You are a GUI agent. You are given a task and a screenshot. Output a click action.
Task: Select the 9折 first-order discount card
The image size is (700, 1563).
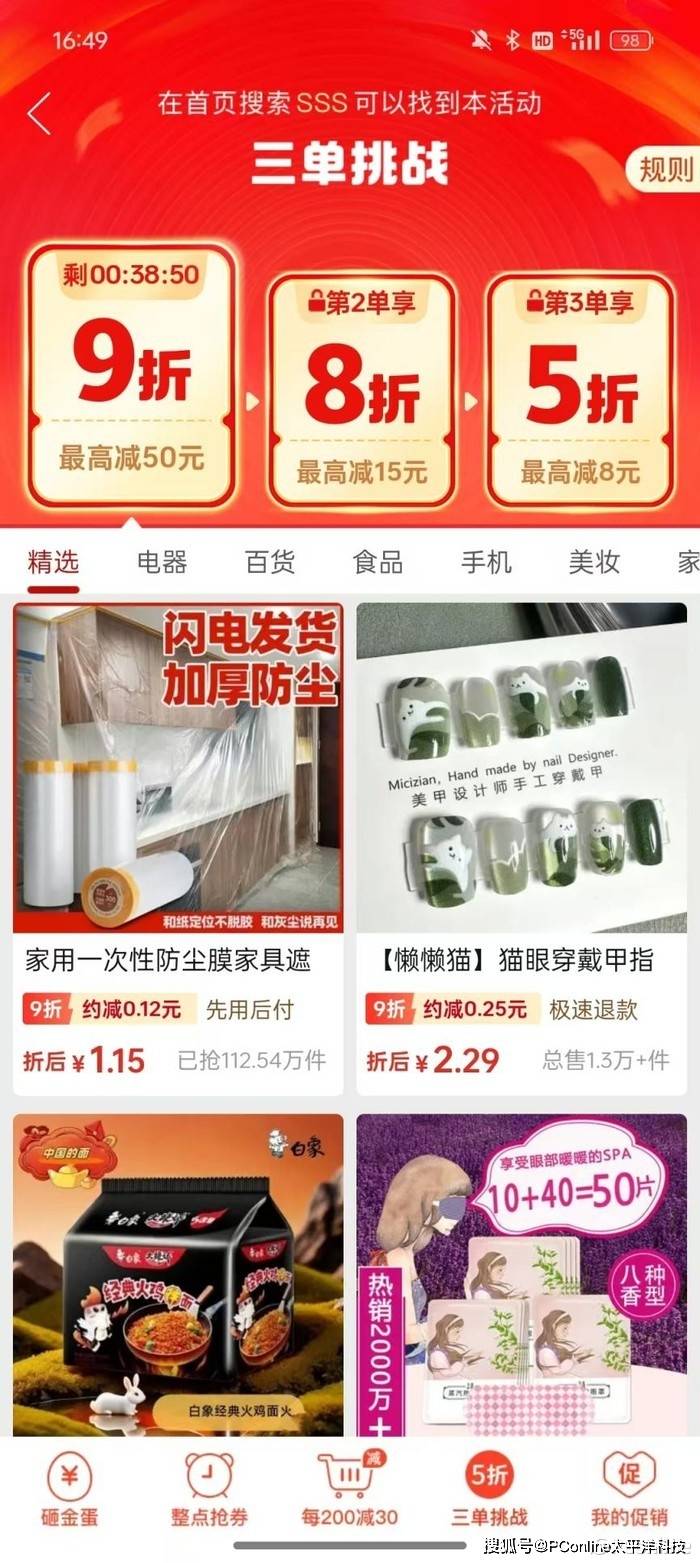[x=131, y=373]
